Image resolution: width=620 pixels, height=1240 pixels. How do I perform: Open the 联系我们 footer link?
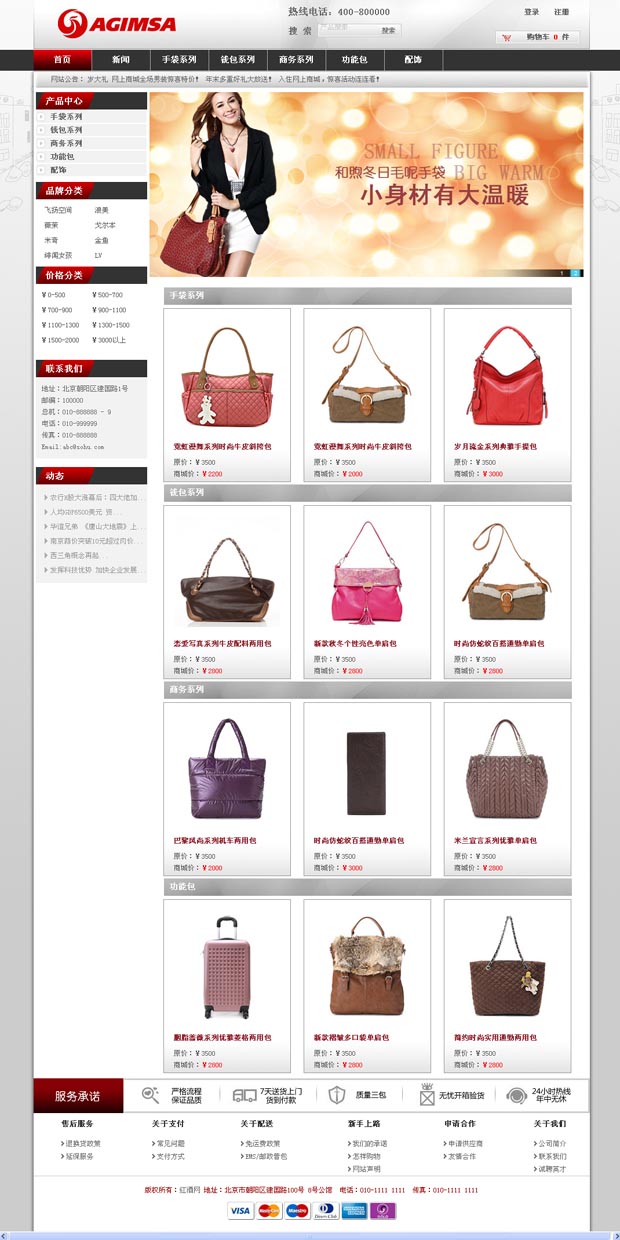point(552,1156)
